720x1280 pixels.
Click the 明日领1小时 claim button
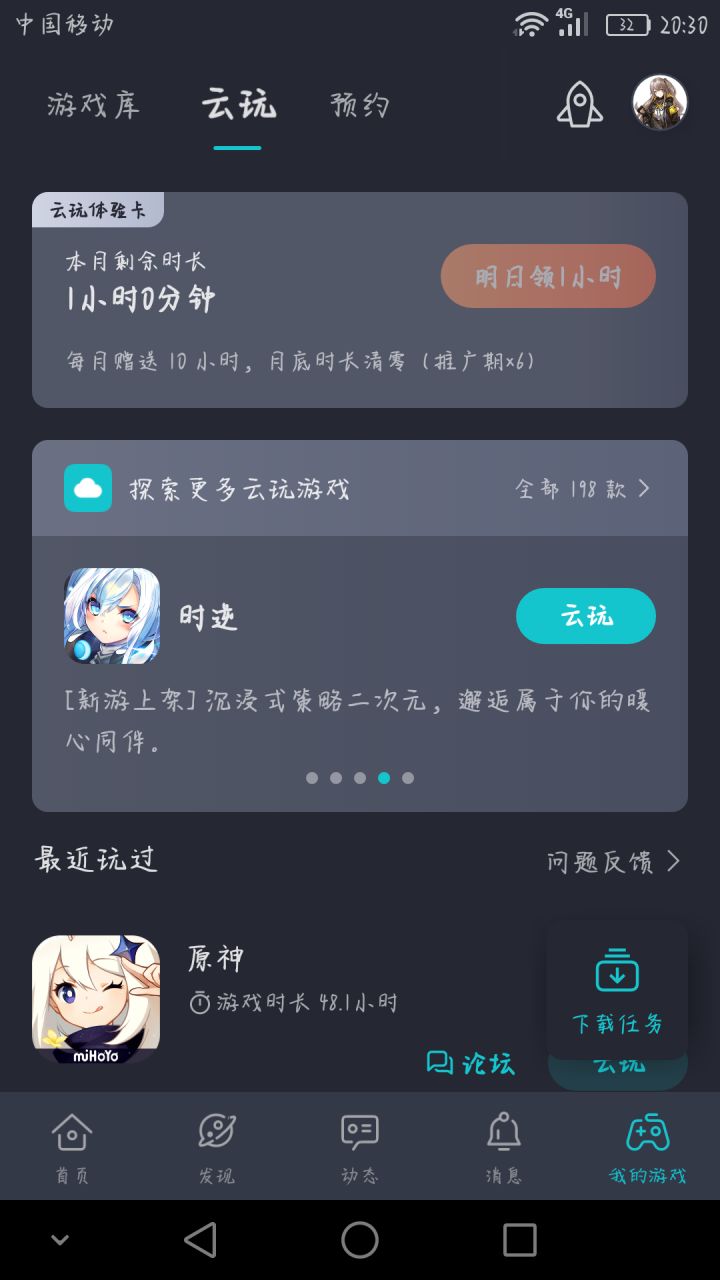click(x=548, y=275)
